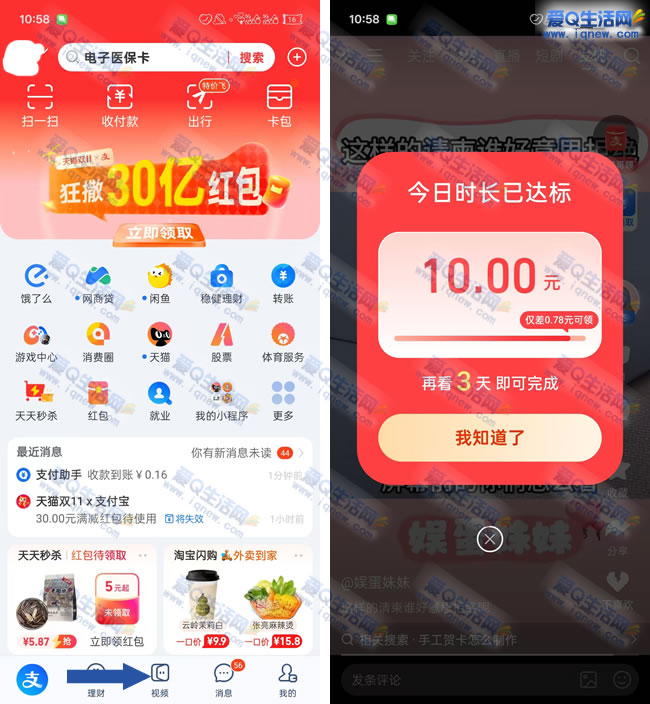The width and height of the screenshot is (650, 704).
Task: Tap the 发条评论 comment field
Action: coord(450,680)
